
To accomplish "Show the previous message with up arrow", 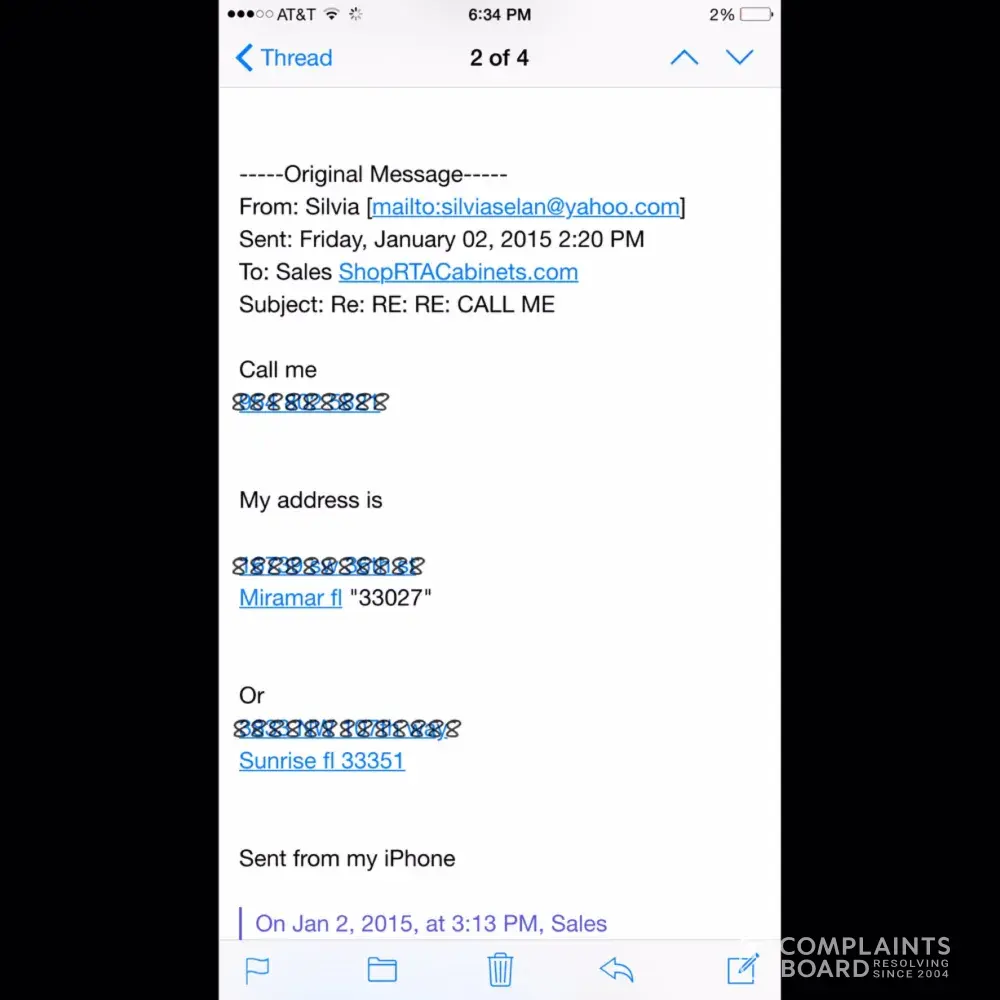I will (x=684, y=58).
